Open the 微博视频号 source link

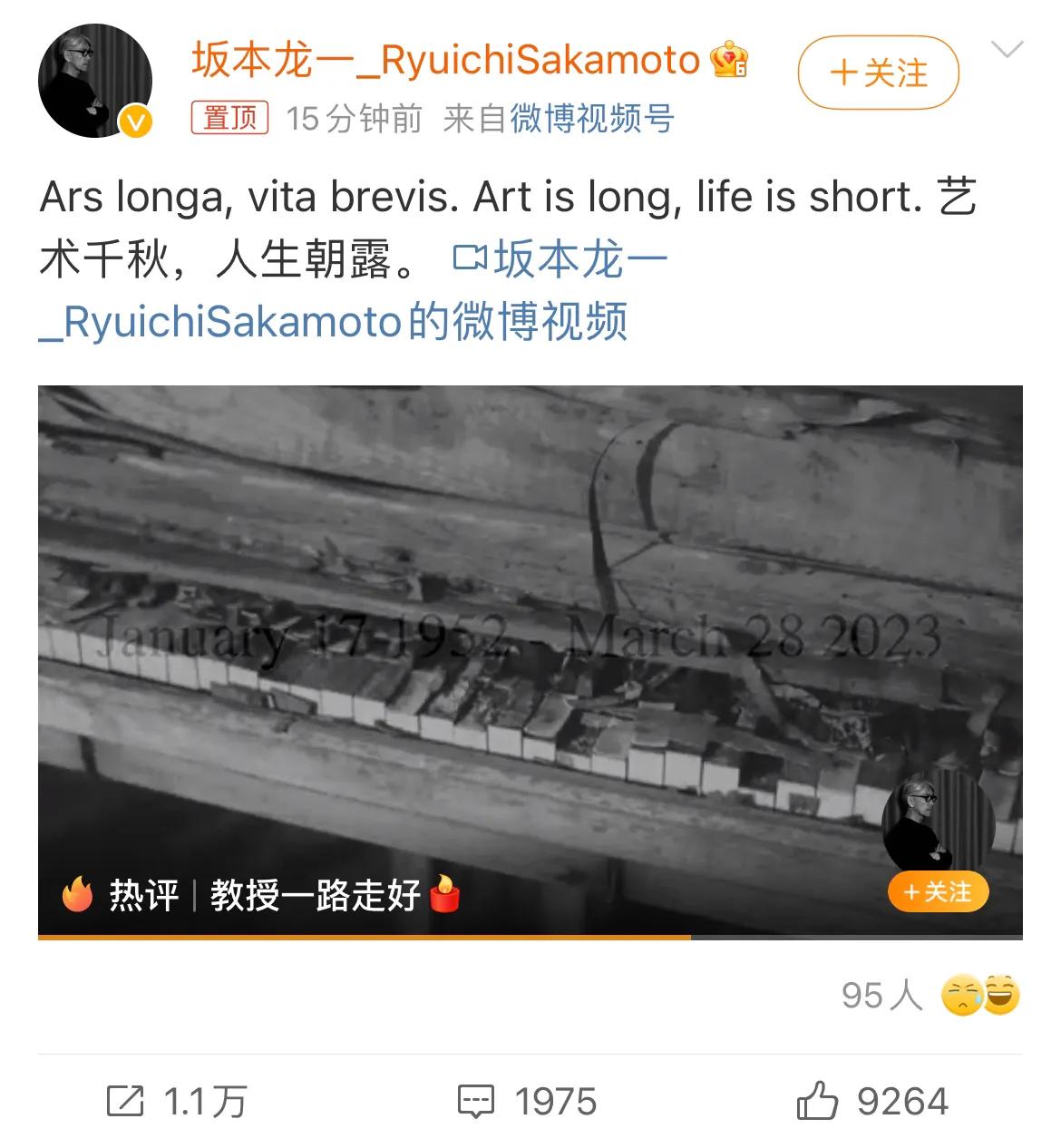click(x=592, y=119)
